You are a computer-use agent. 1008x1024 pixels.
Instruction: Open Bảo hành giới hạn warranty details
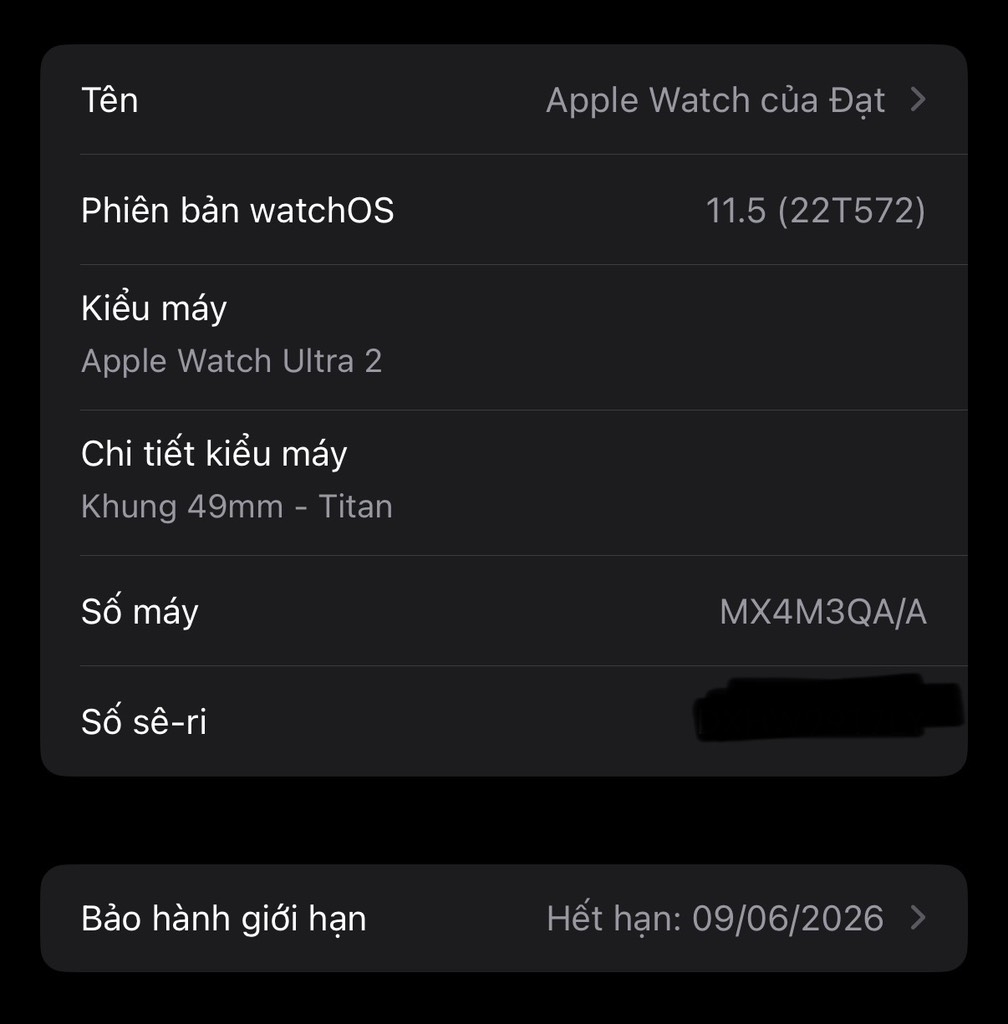pyautogui.click(x=503, y=918)
